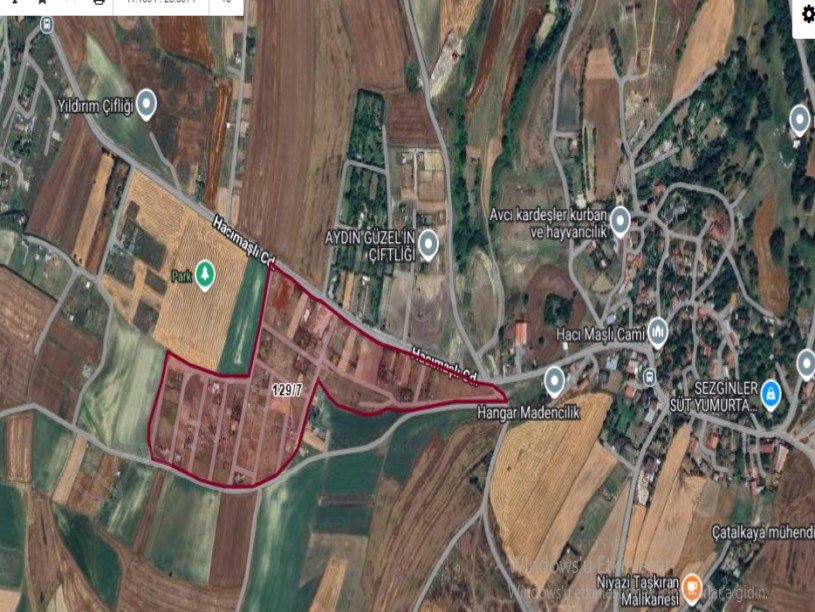This screenshot has height=612, width=815.
Task: Open the AYDIN GÜZEL'İN ÇİFTLİĞİ pin
Action: 428,243
